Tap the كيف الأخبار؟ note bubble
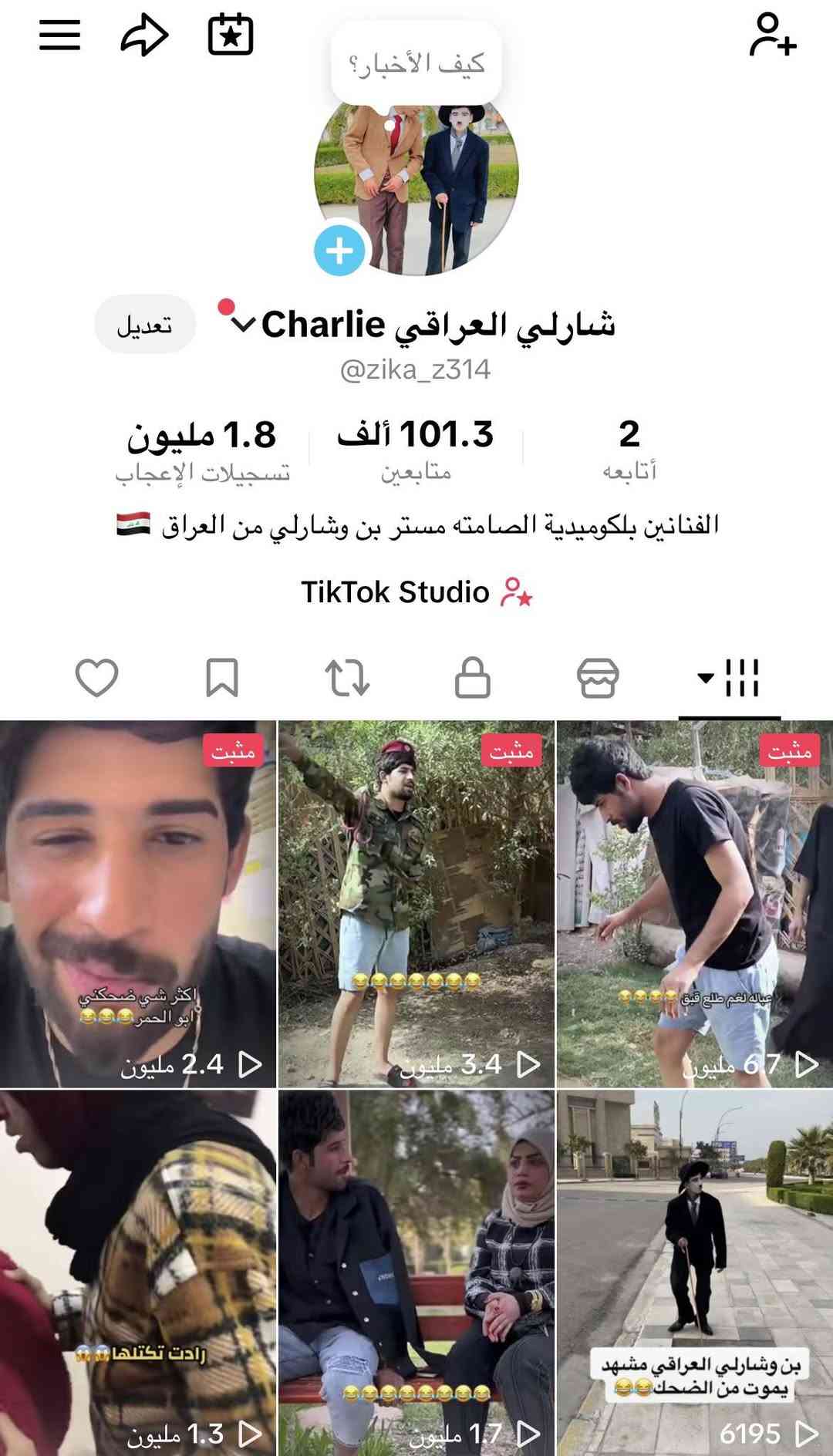Viewport: 833px width, 1456px height. (416, 63)
